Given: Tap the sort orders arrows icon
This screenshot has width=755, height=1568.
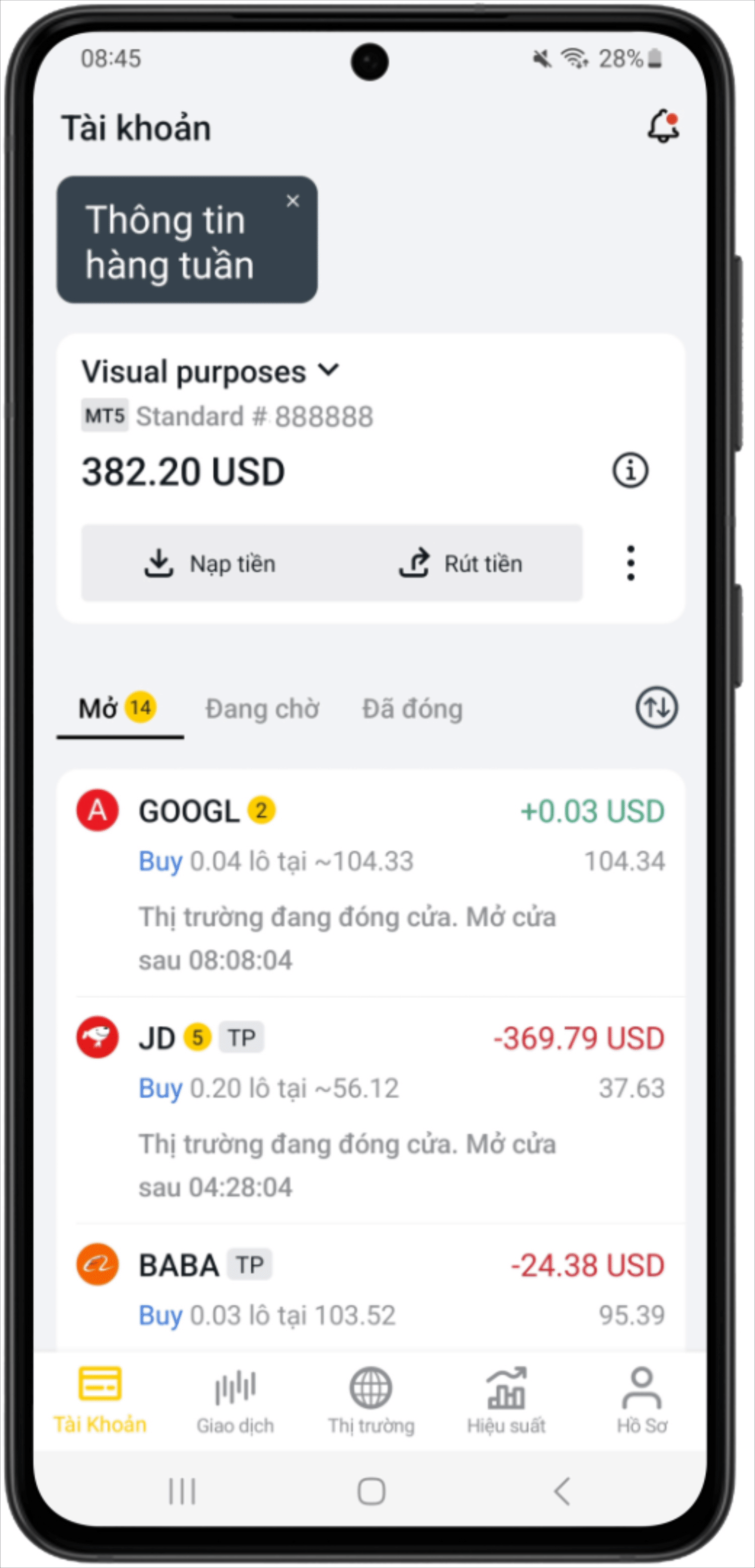Looking at the screenshot, I should [656, 708].
